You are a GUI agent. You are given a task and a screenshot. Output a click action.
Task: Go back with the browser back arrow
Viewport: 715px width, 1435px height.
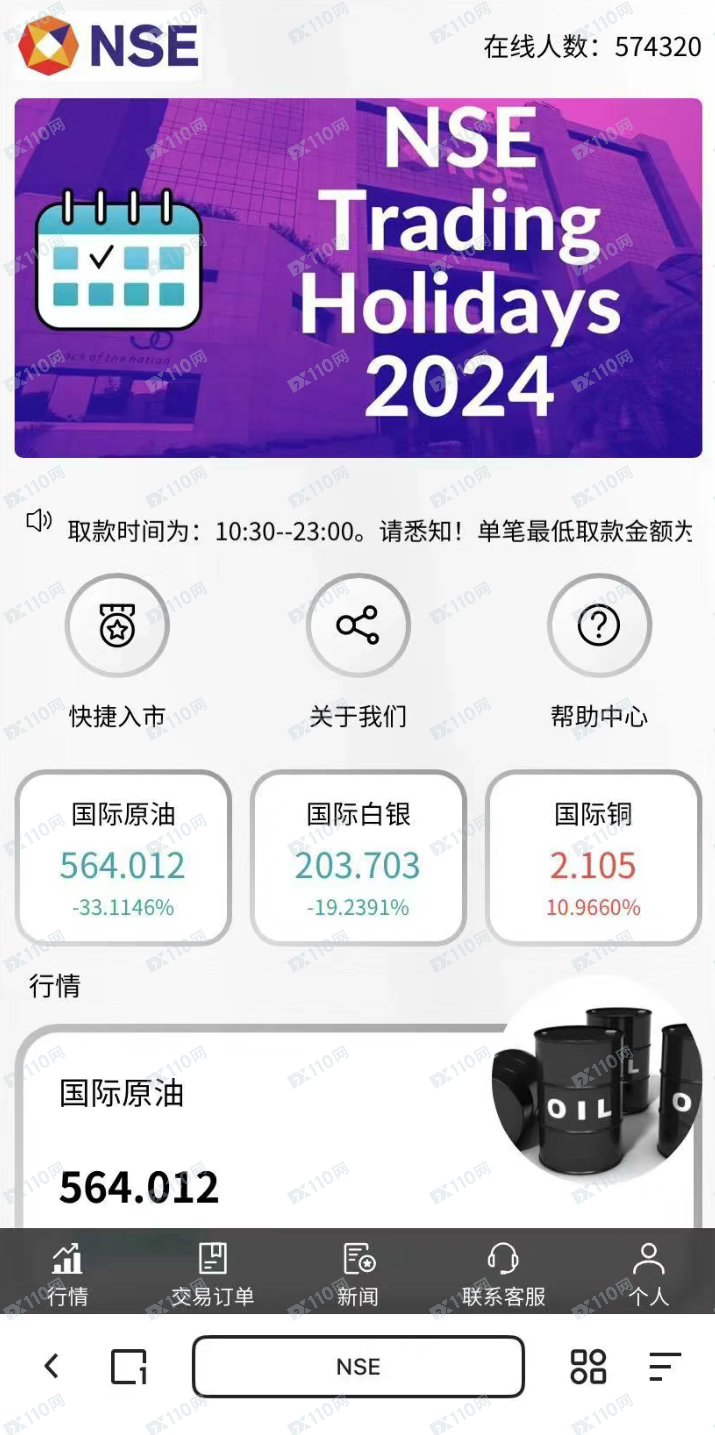(x=52, y=1366)
